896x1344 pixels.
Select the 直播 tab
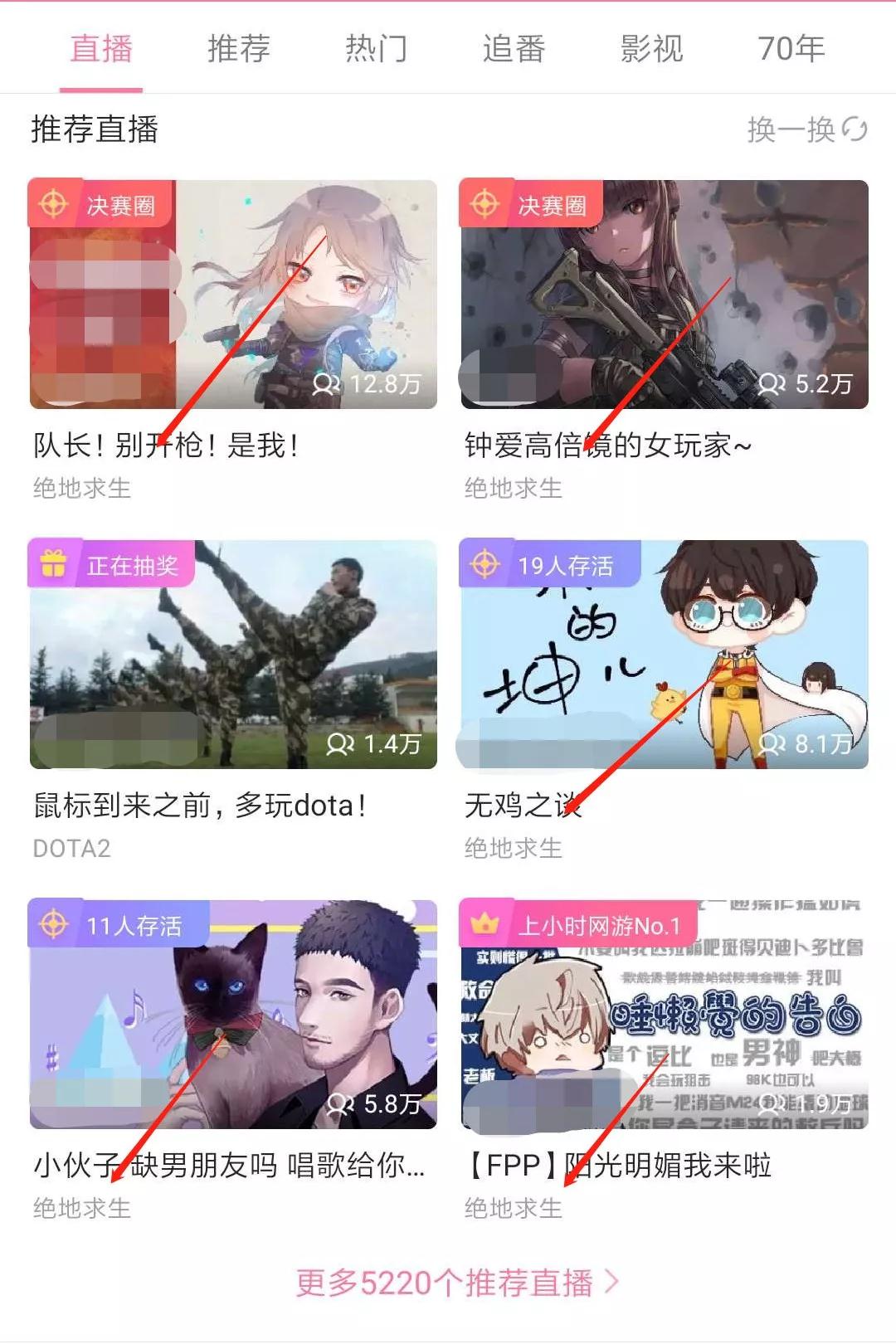[x=101, y=49]
